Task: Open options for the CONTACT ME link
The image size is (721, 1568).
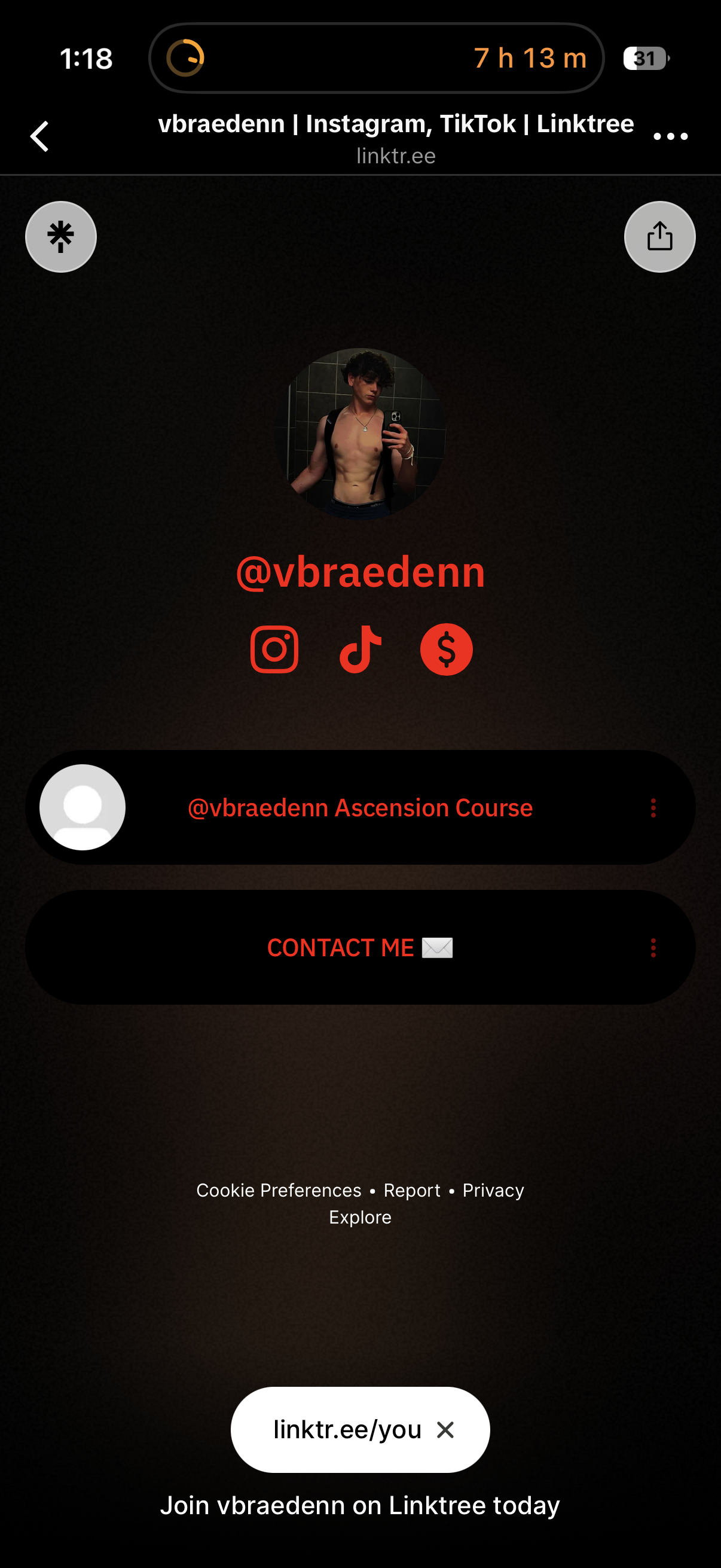Action: pos(653,948)
